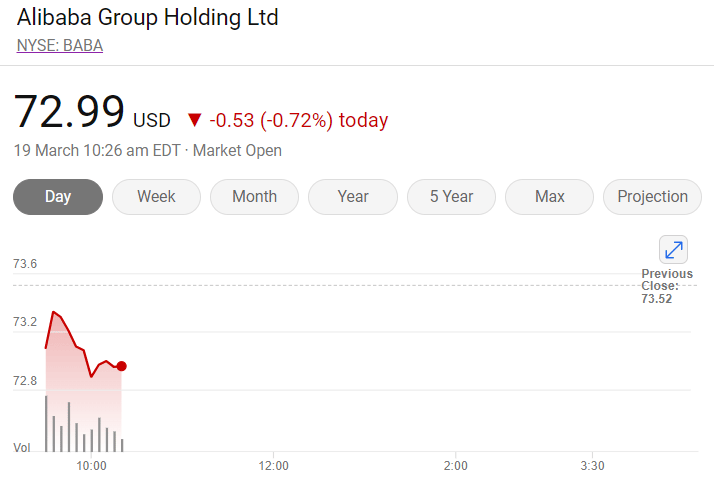Switch to the Max time range
Image resolution: width=714 pixels, height=479 pixels.
click(549, 197)
